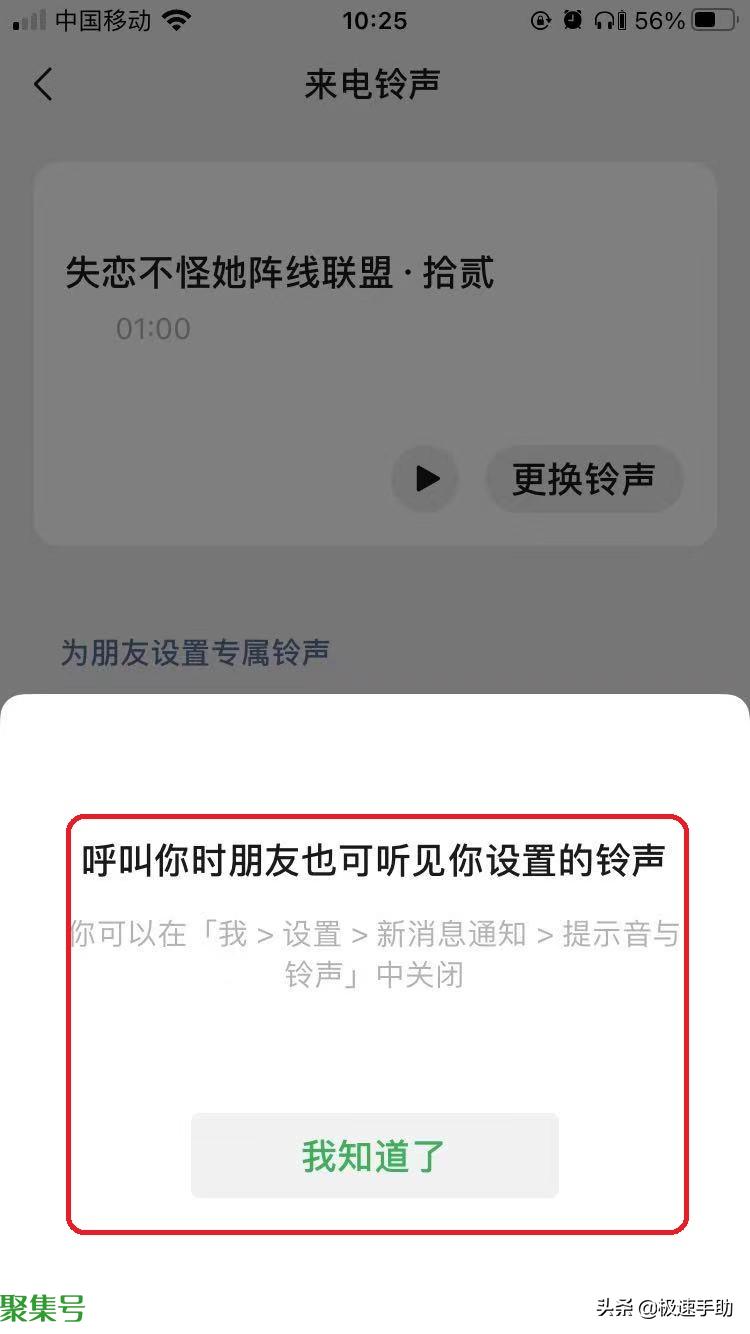The image size is (750, 1334).
Task: Tap the alarm clock icon in status bar
Action: 572,20
